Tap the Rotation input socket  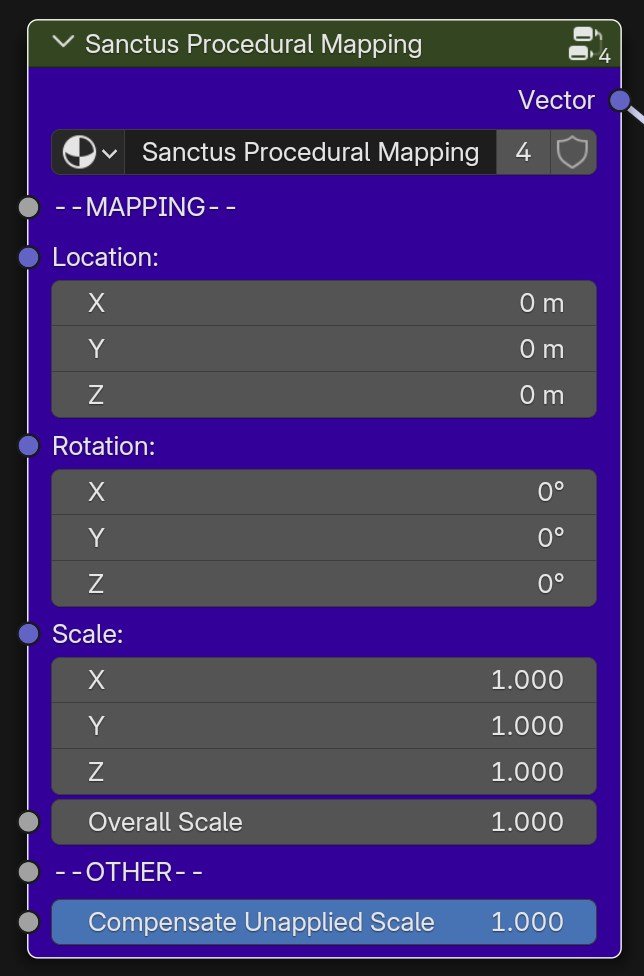(x=29, y=446)
